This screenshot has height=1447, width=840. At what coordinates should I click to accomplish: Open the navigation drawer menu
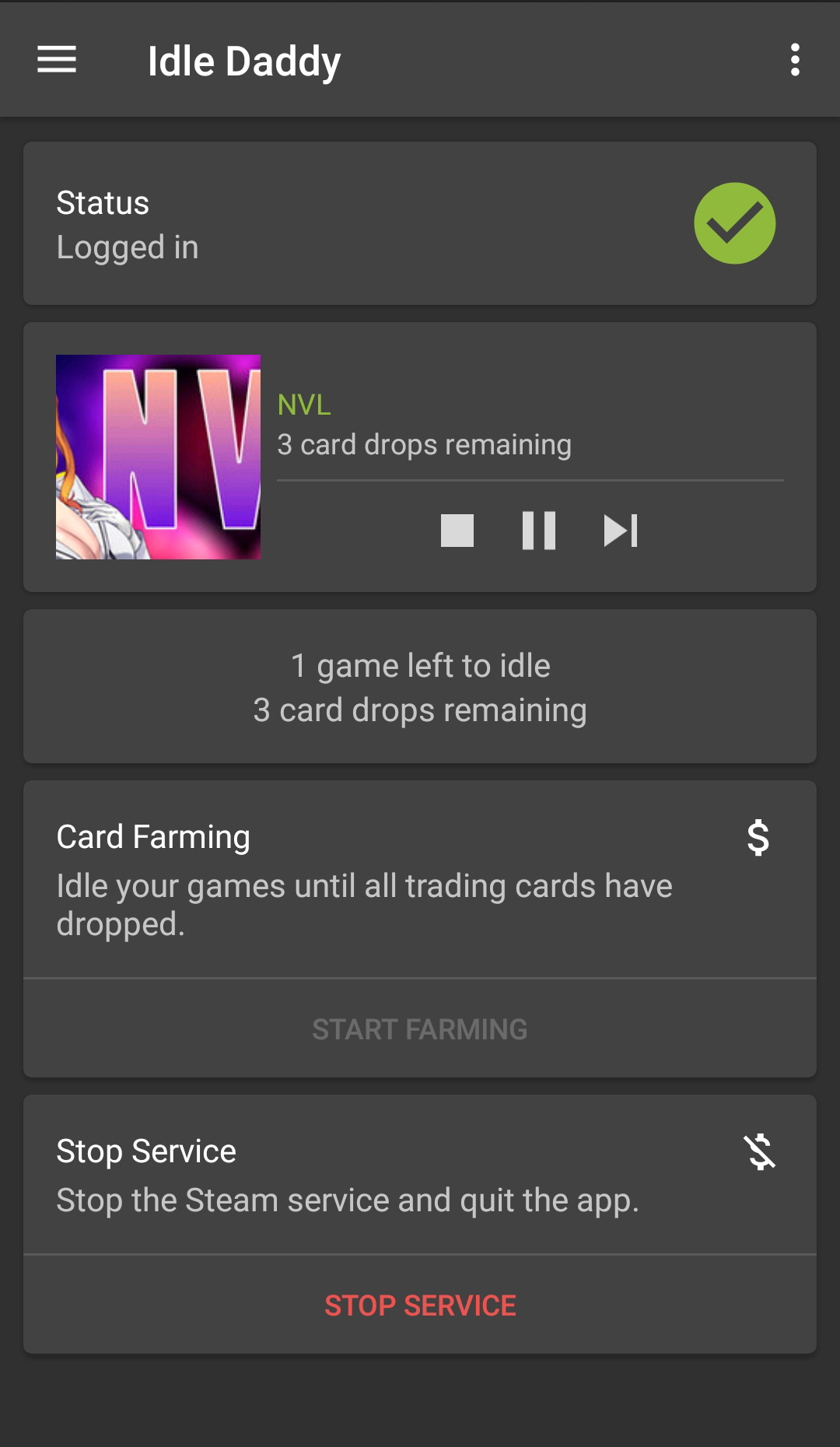[x=57, y=60]
